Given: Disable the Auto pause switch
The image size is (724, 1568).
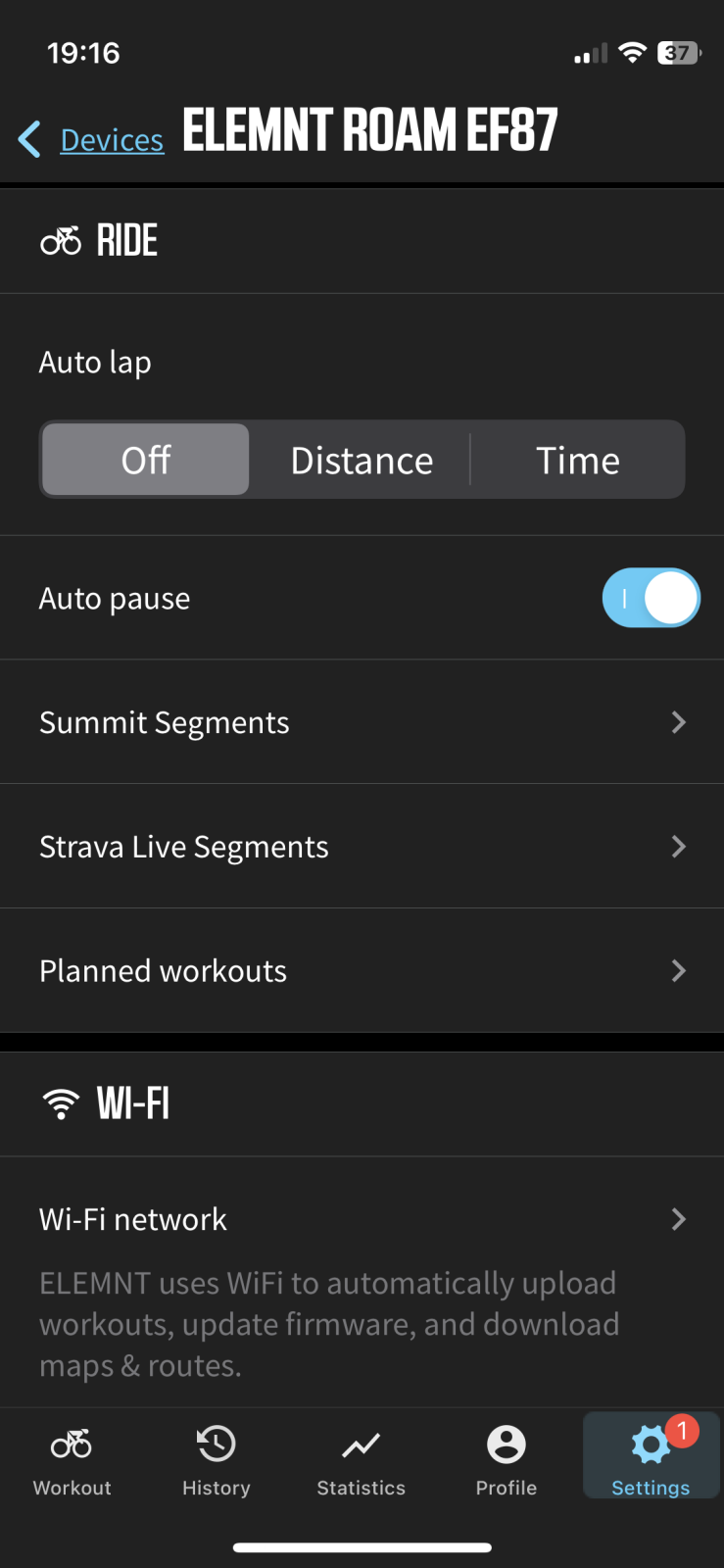Looking at the screenshot, I should (x=651, y=598).
